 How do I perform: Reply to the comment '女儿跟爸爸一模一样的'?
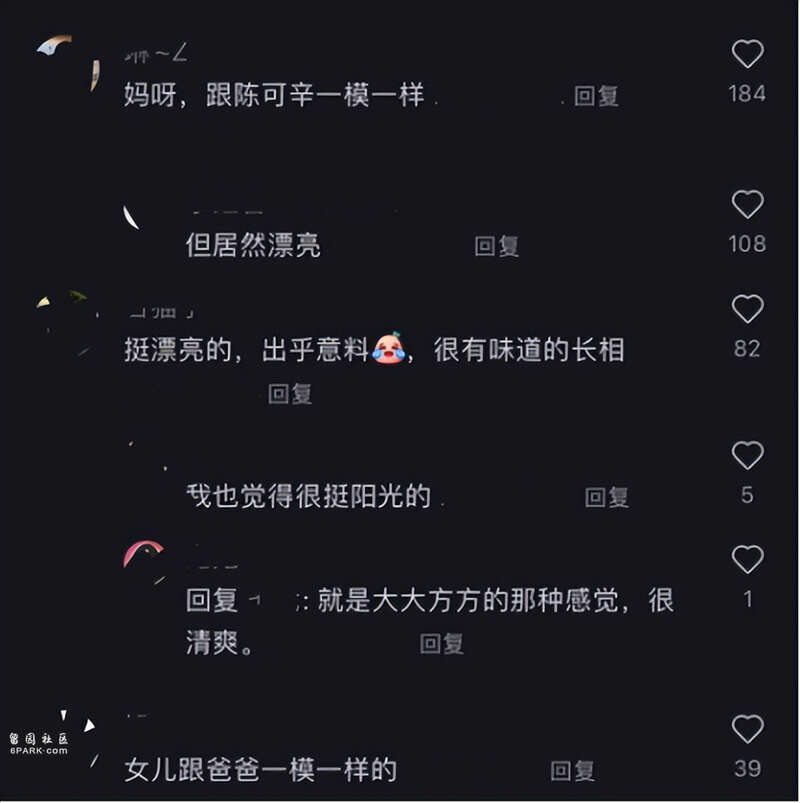coord(574,770)
